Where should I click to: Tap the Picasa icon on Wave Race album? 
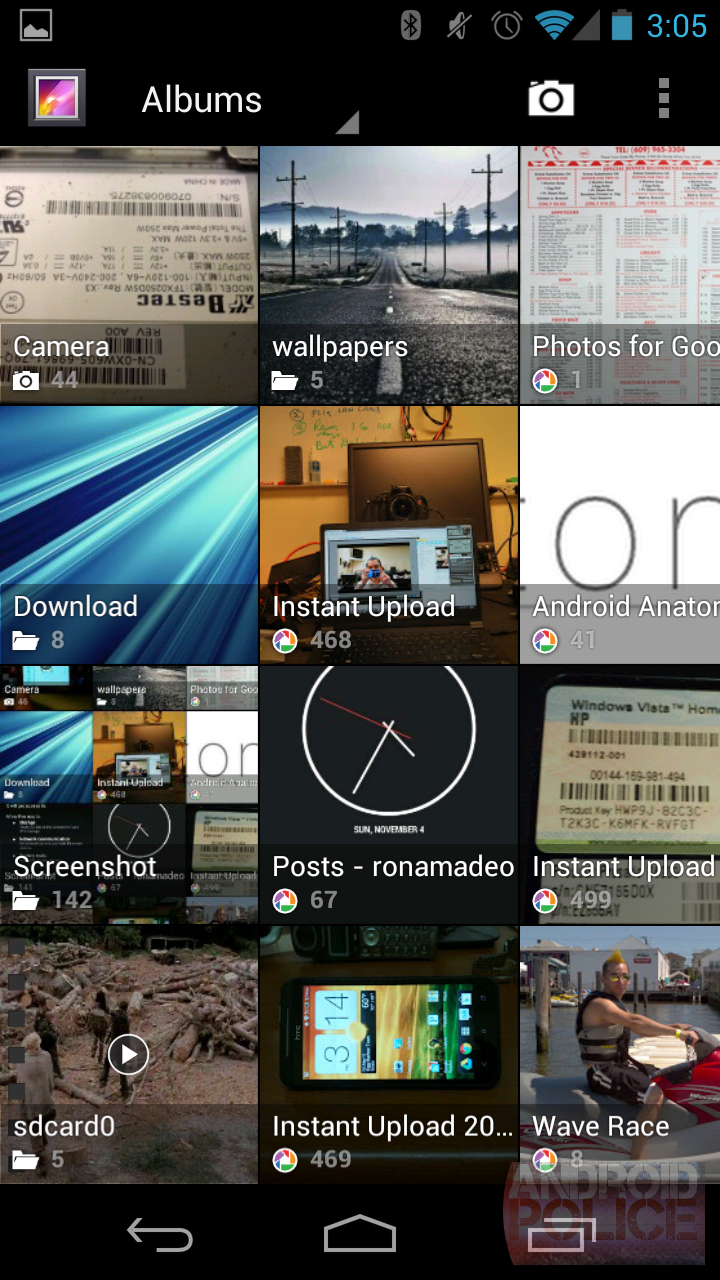545,1160
